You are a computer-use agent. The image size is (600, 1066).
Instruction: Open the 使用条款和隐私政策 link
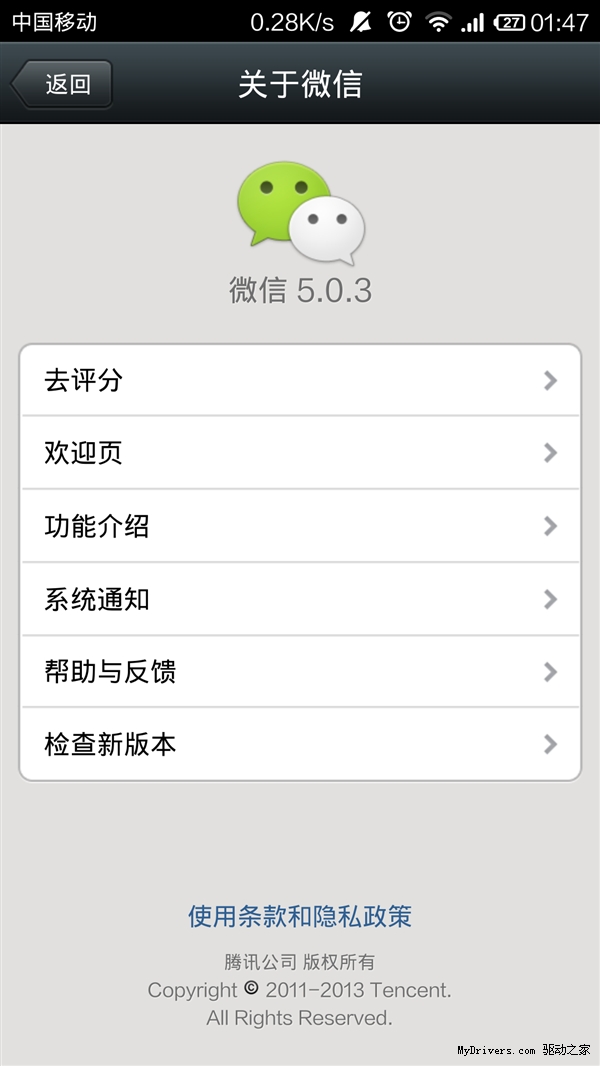[300, 916]
